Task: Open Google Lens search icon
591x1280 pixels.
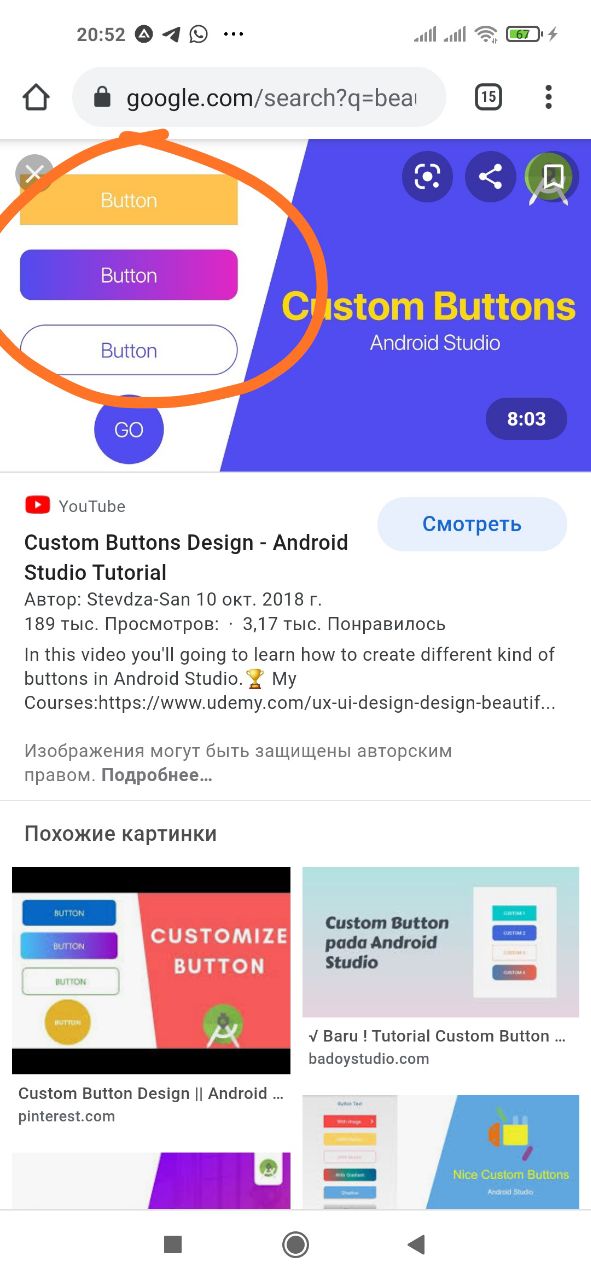Action: [427, 177]
